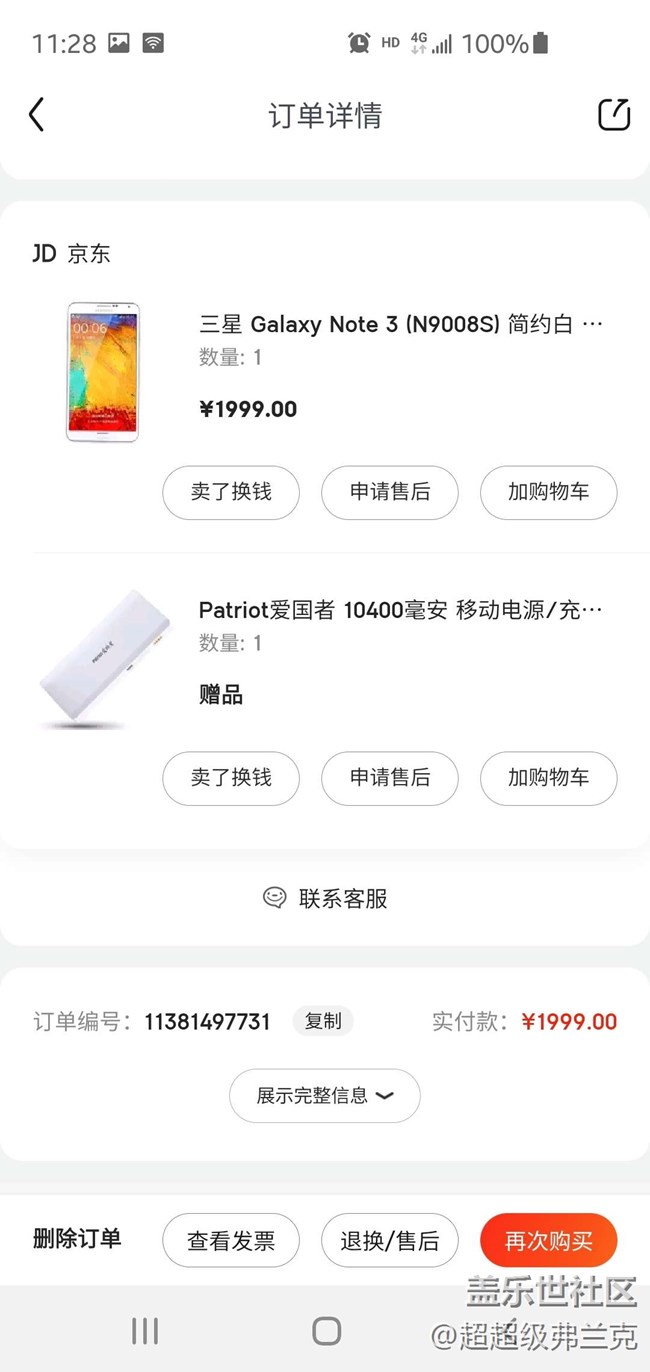Add the Patriot power bank to cart
The height and width of the screenshot is (1372, 650).
pos(548,778)
